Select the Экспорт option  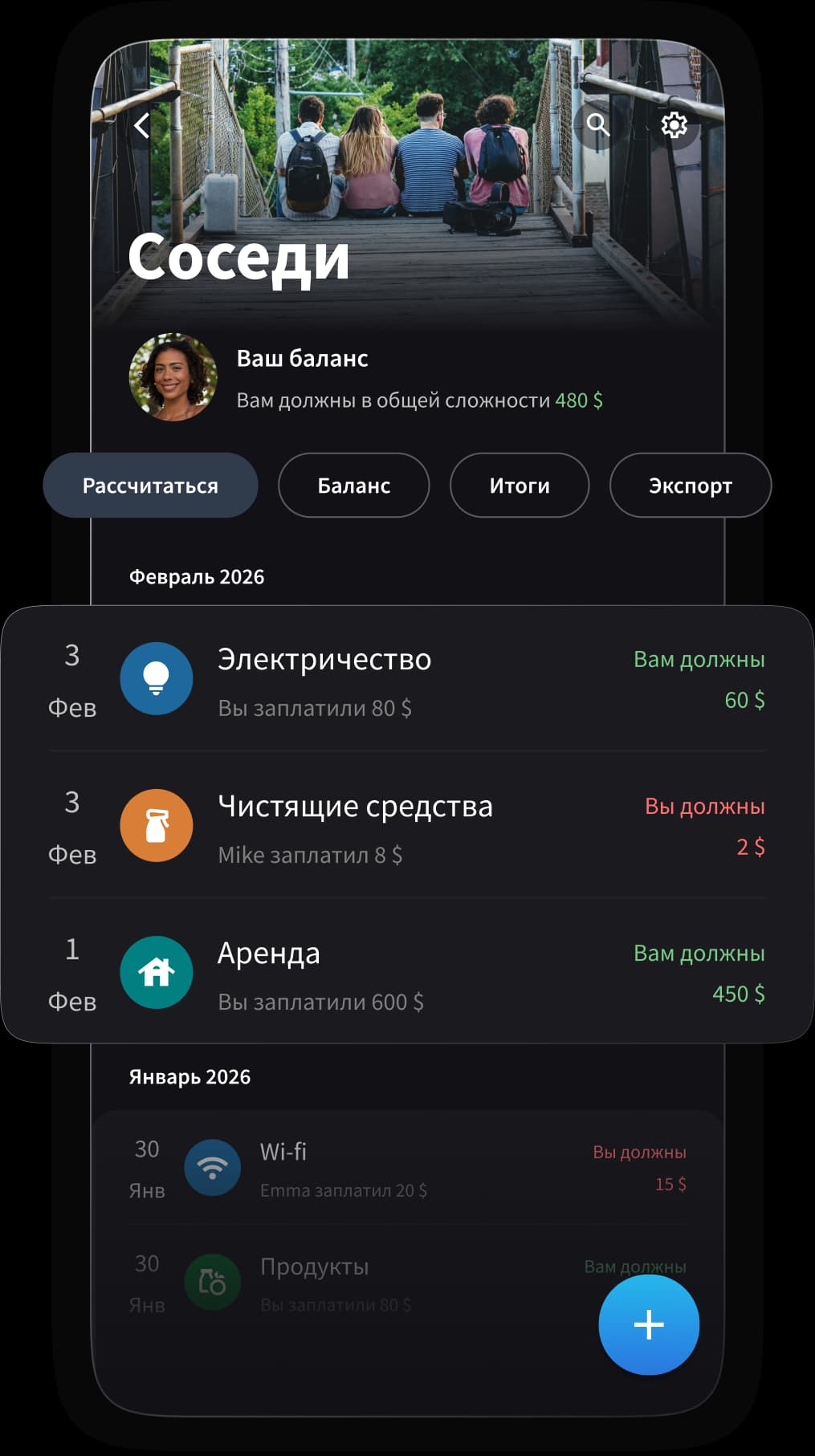[691, 485]
